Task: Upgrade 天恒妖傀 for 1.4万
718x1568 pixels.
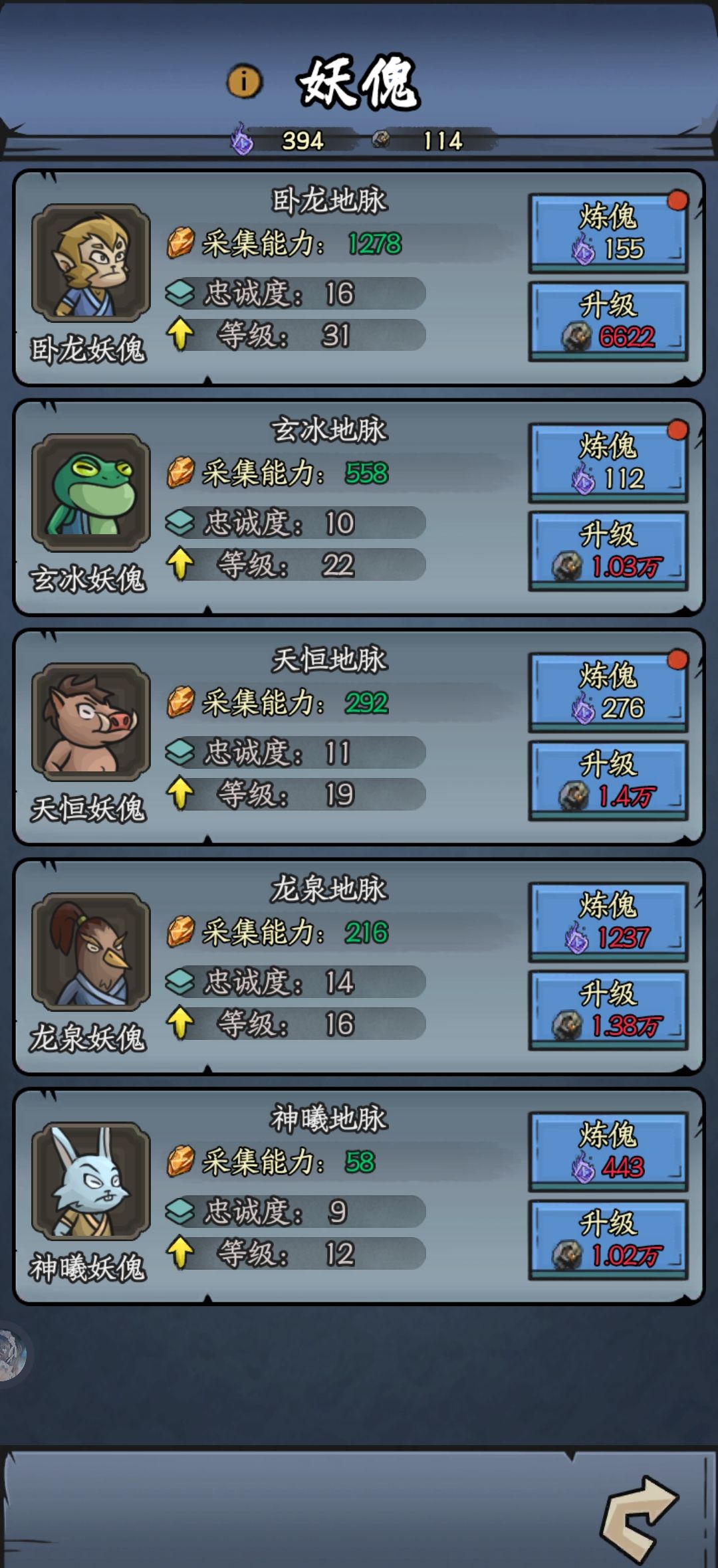Action: (608, 780)
